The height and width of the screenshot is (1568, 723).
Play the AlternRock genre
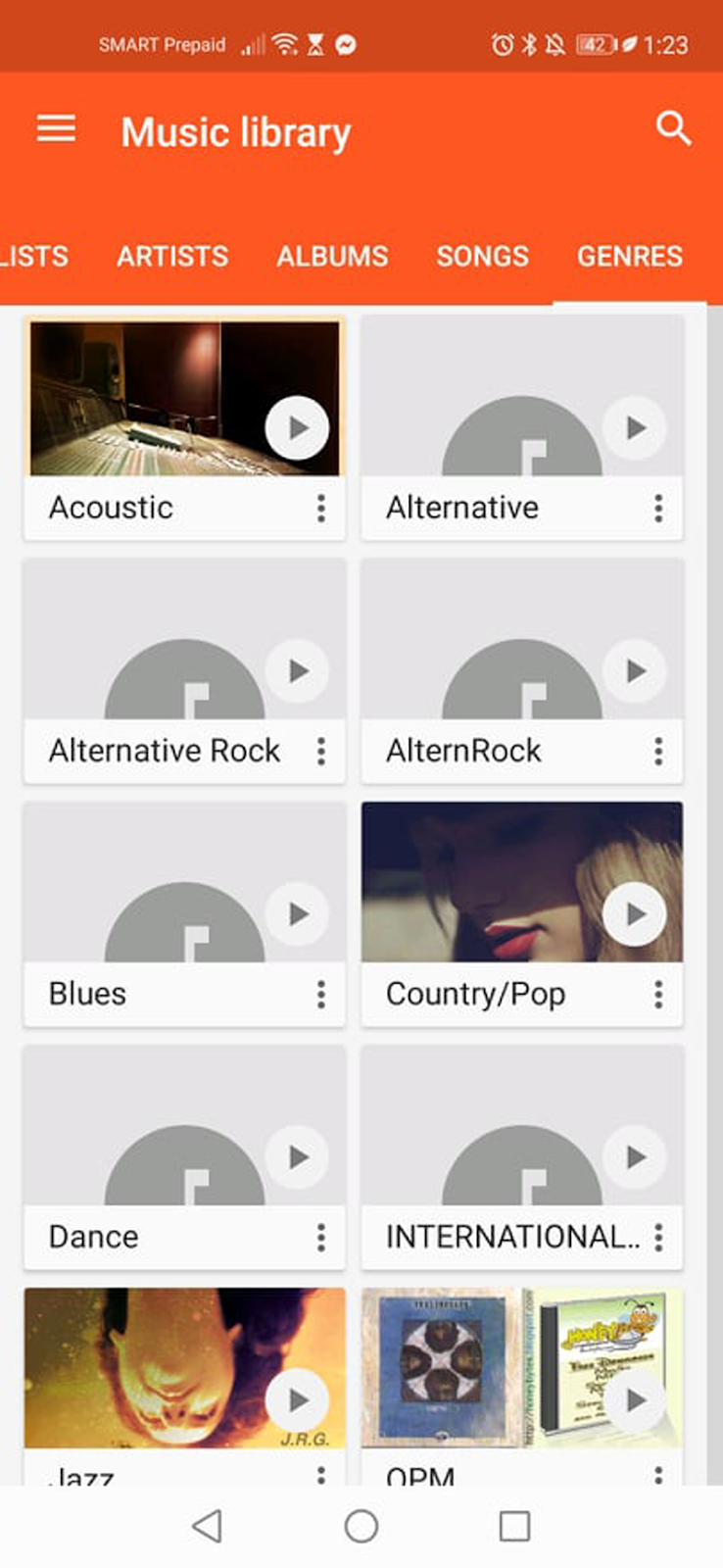[x=635, y=671]
